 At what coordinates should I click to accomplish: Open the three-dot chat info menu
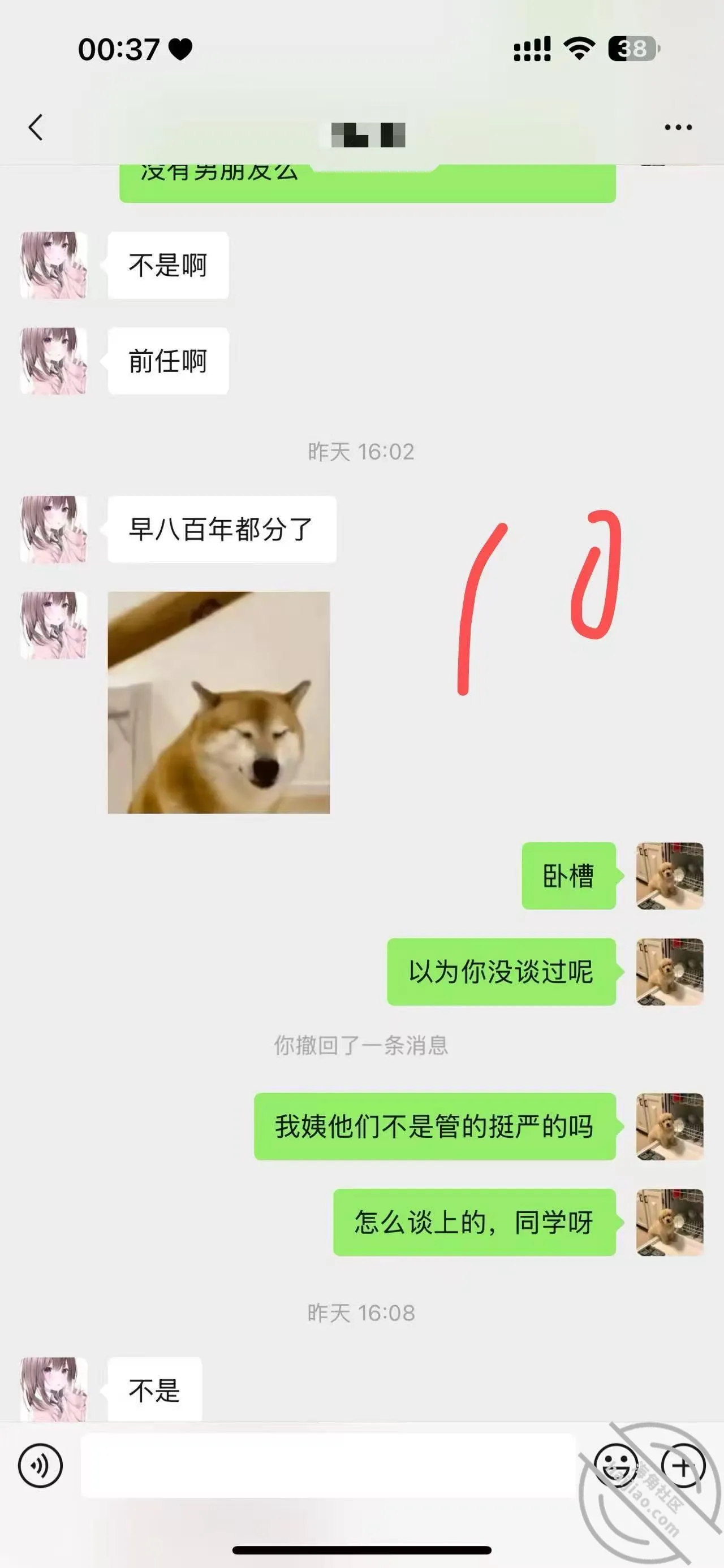point(678,127)
